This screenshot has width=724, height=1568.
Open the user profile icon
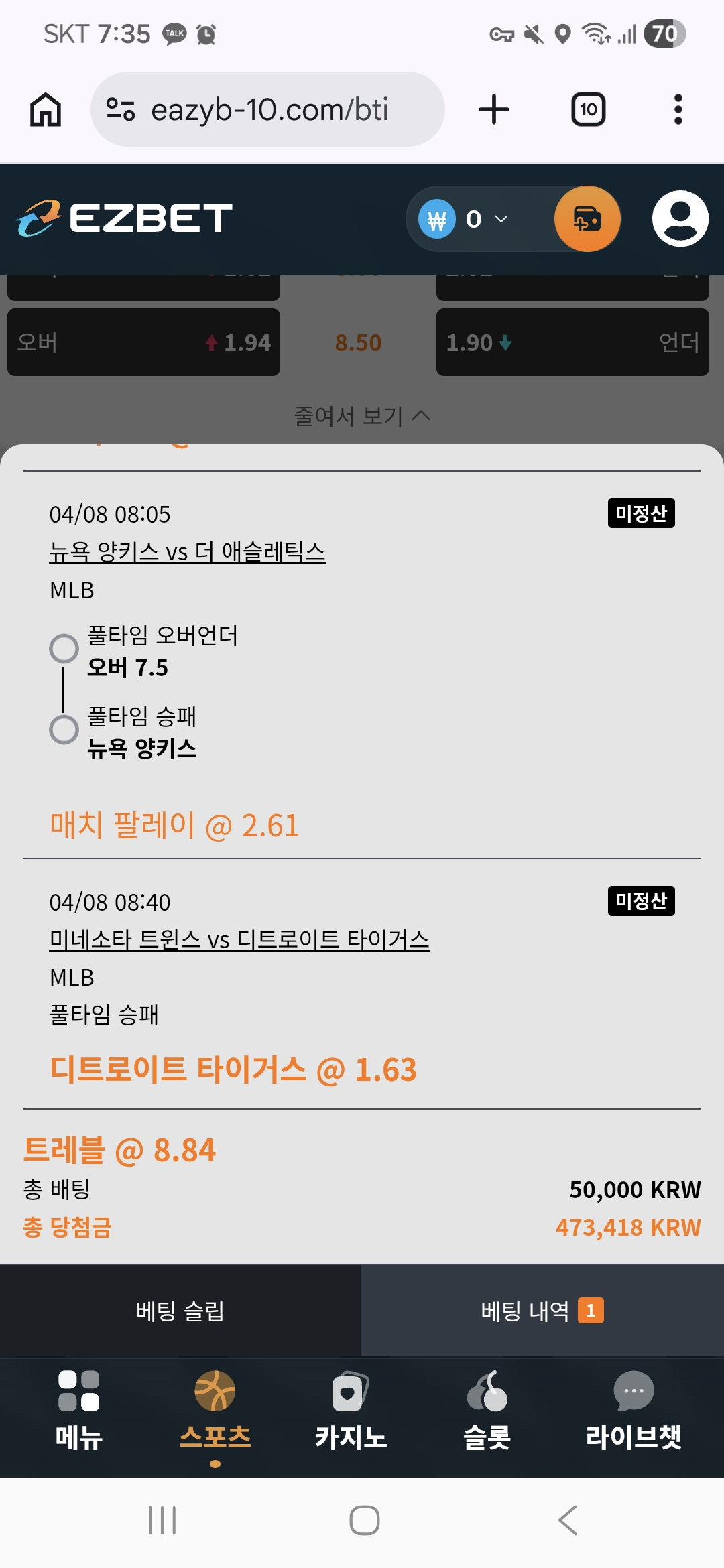pos(680,219)
